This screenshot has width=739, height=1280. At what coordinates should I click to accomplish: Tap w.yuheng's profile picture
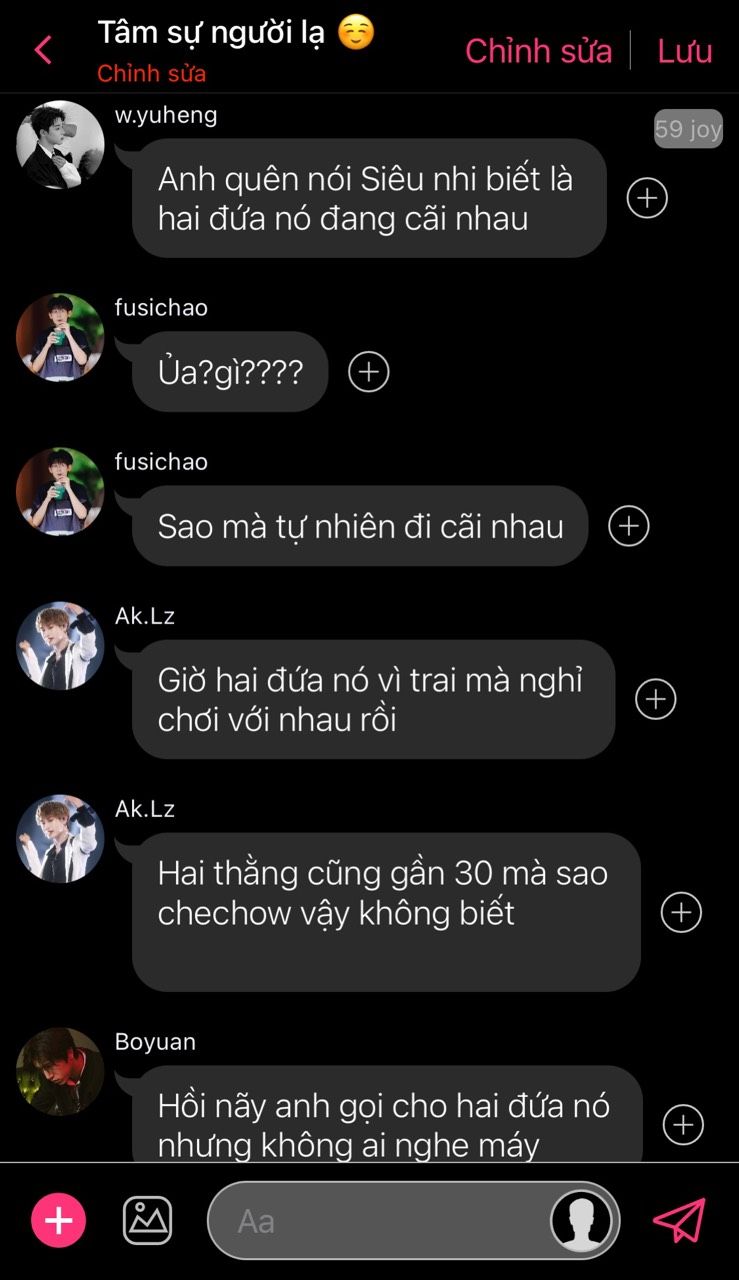60,145
